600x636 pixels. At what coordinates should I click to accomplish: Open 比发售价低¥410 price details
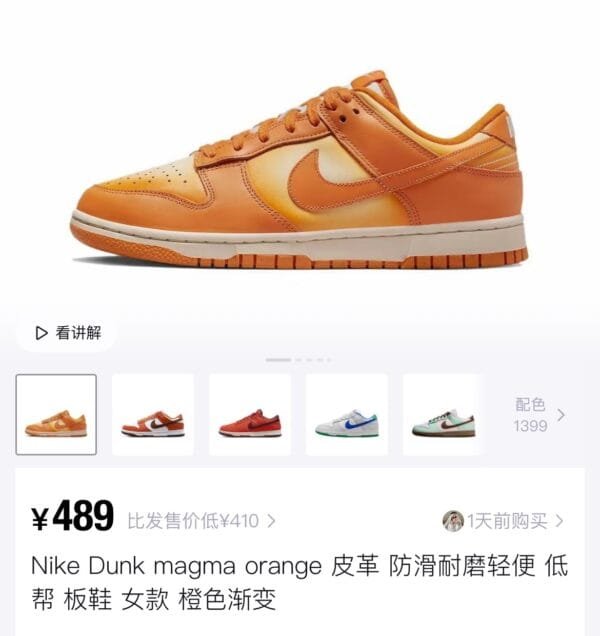click(201, 520)
